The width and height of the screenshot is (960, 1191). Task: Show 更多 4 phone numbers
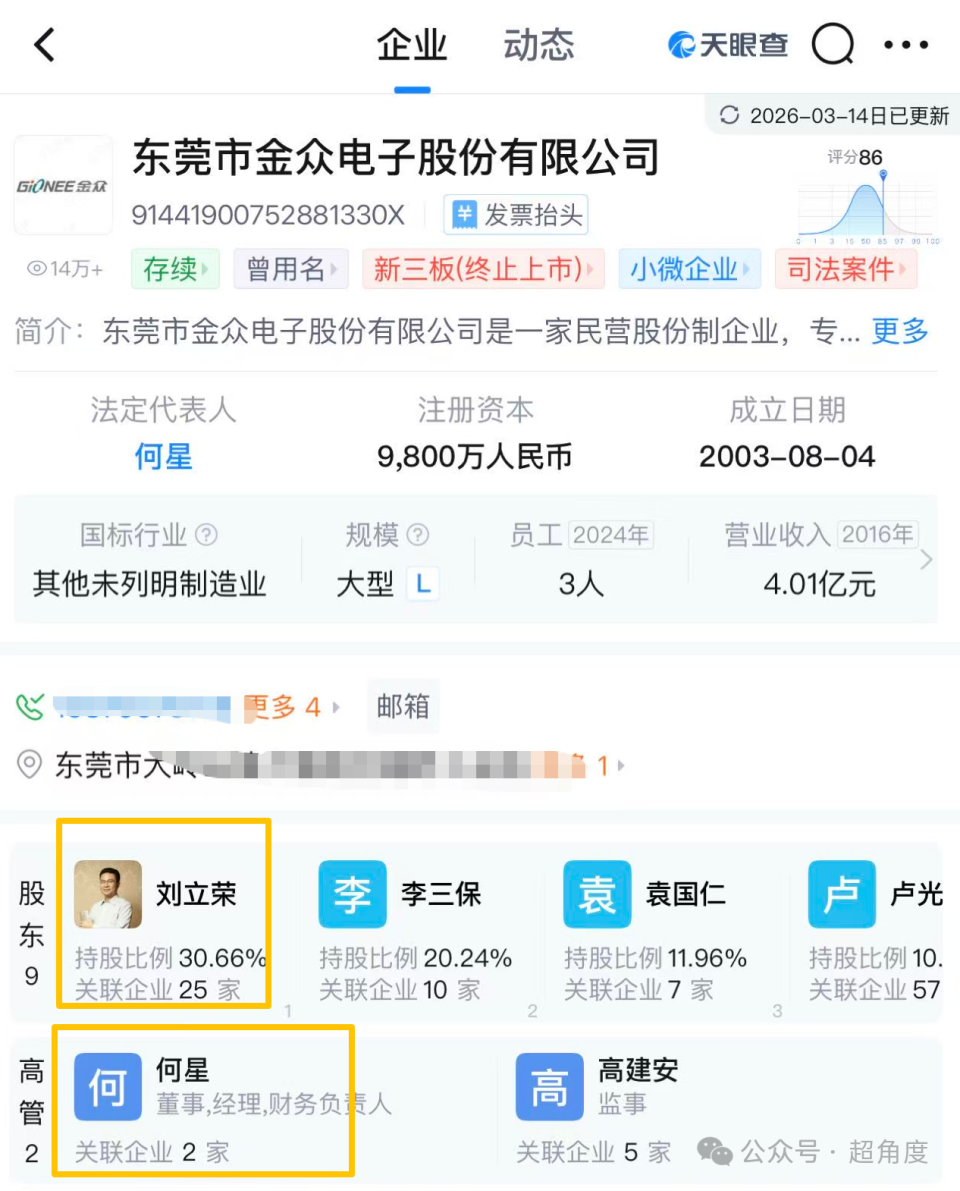pos(292,707)
